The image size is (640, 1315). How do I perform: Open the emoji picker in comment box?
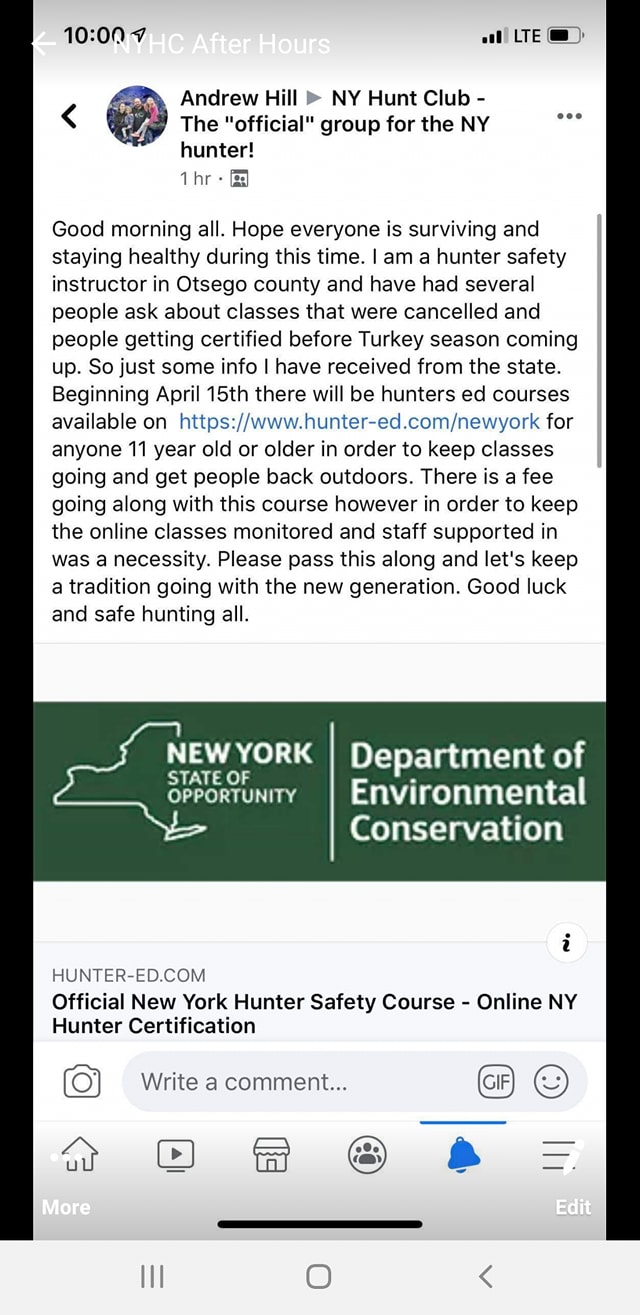click(551, 1082)
